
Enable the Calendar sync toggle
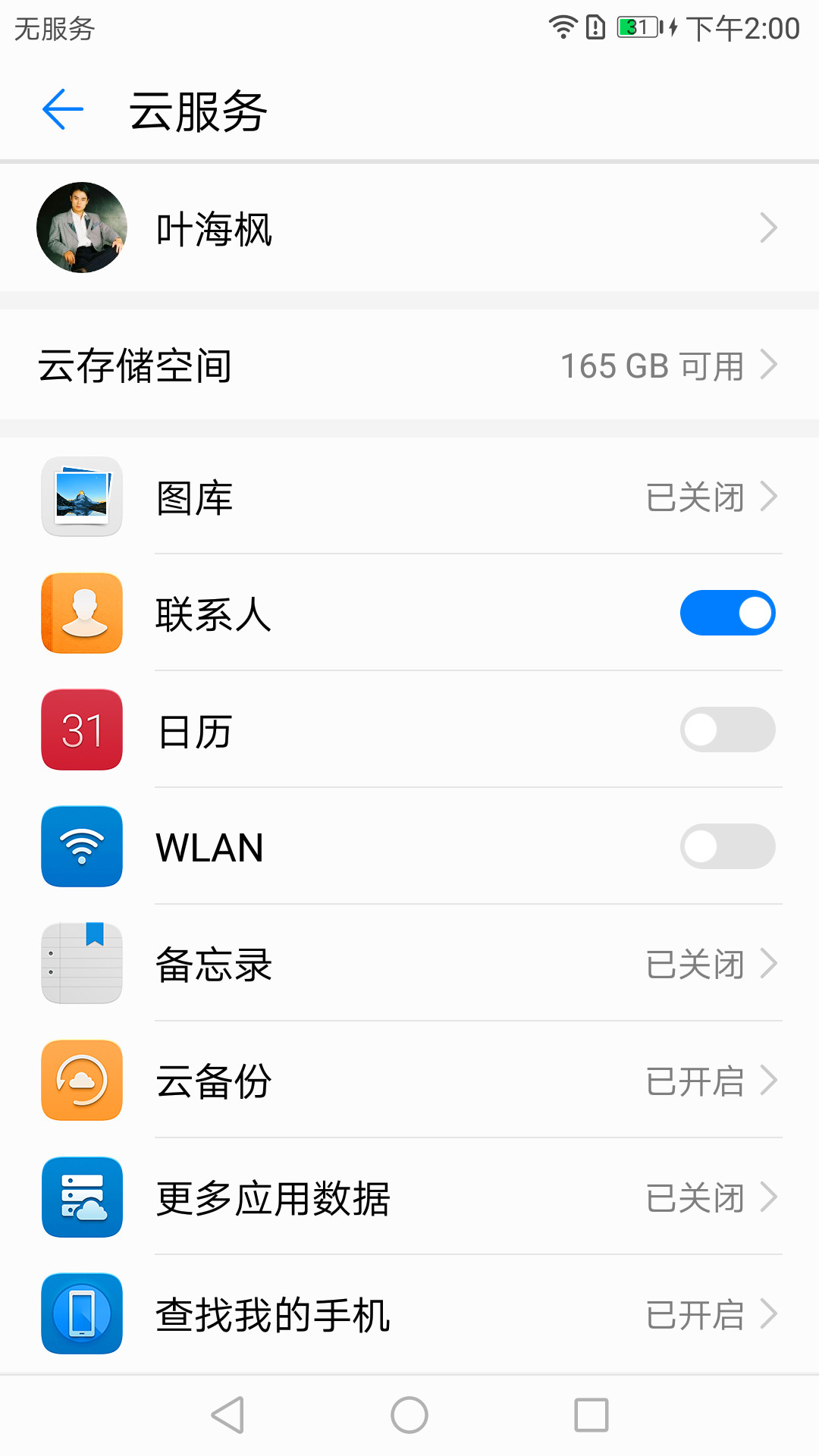pyautogui.click(x=727, y=730)
